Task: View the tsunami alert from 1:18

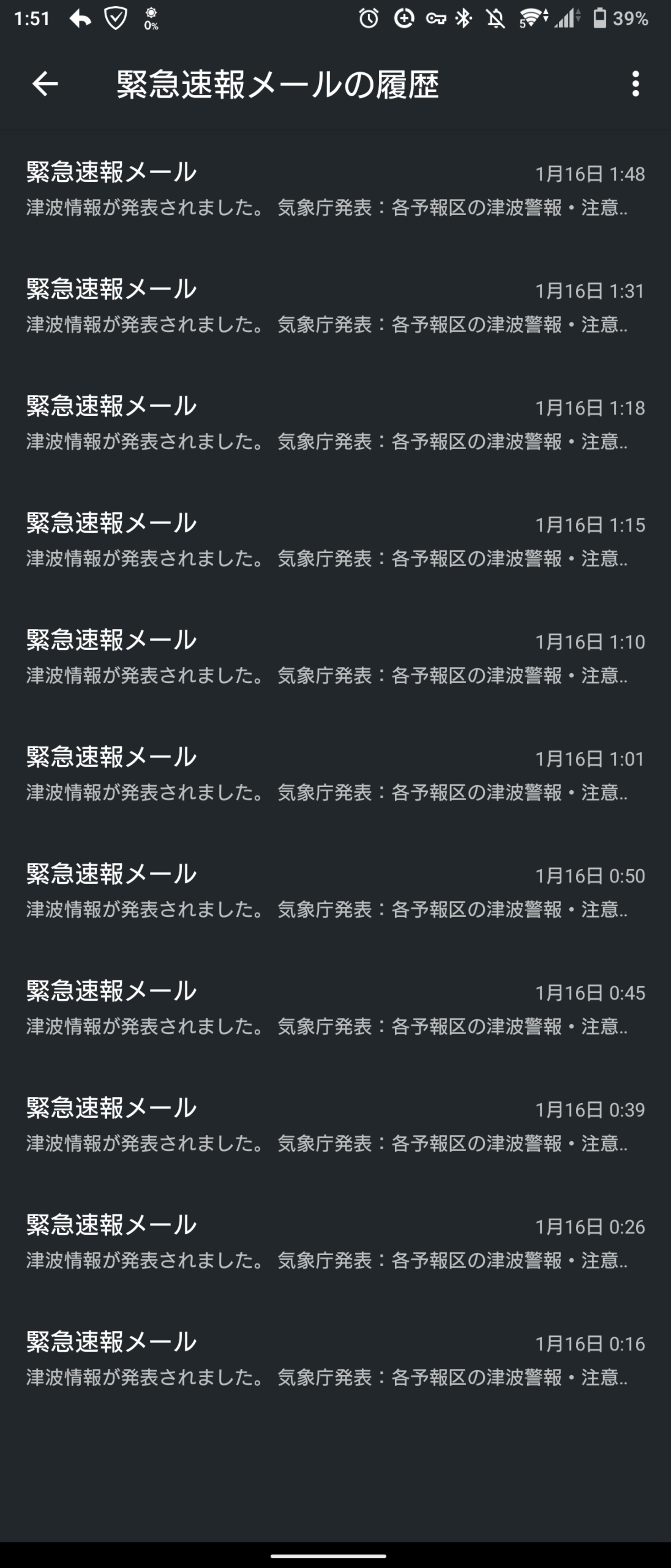Action: [335, 423]
